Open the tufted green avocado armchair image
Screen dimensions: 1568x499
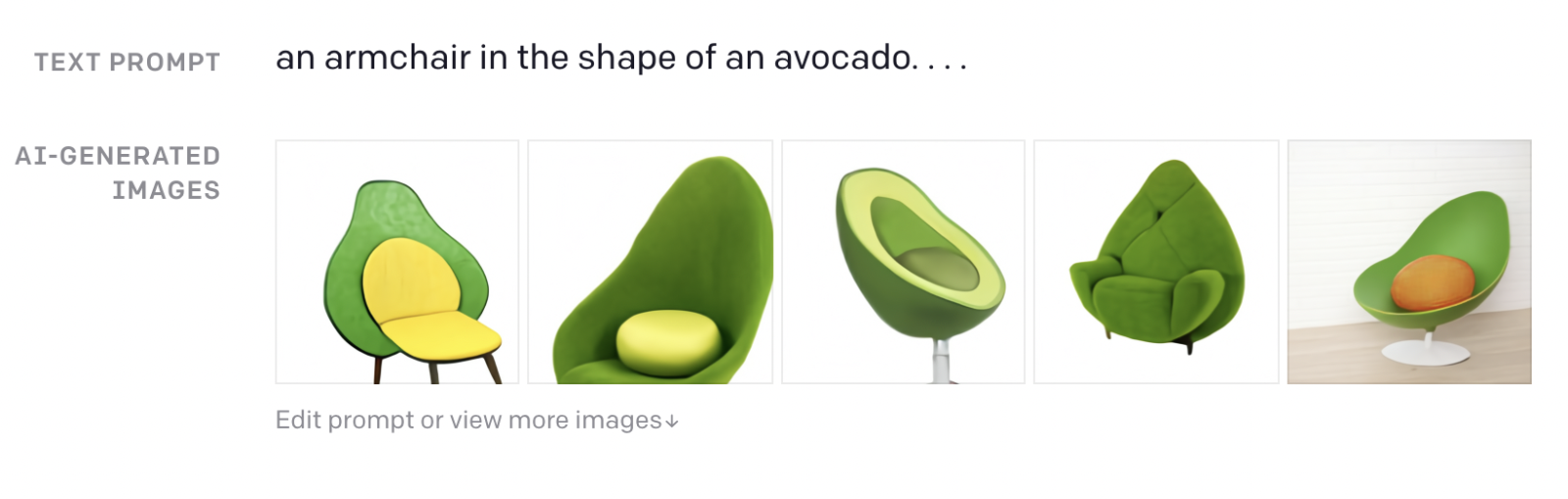[1155, 262]
